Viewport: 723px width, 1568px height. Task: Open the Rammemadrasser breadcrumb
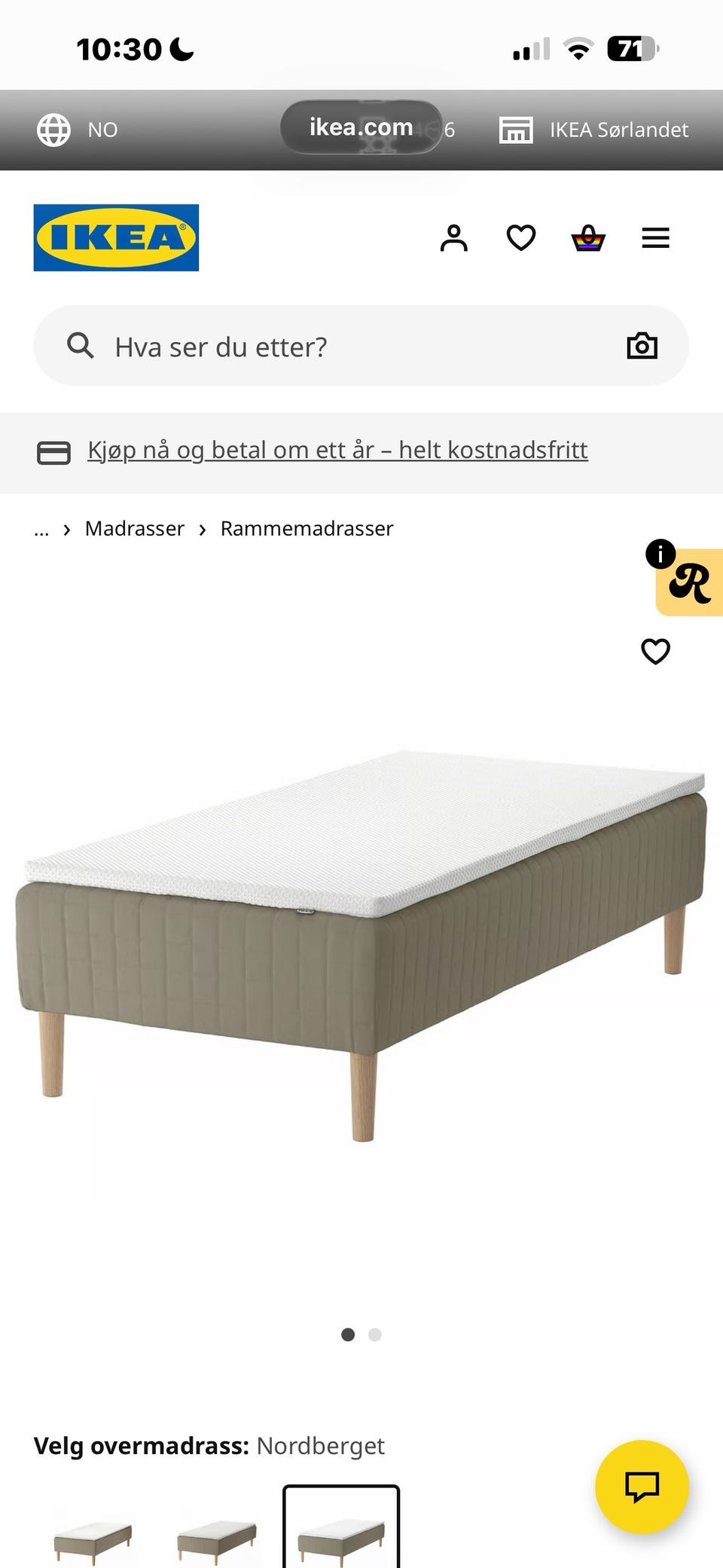(306, 528)
